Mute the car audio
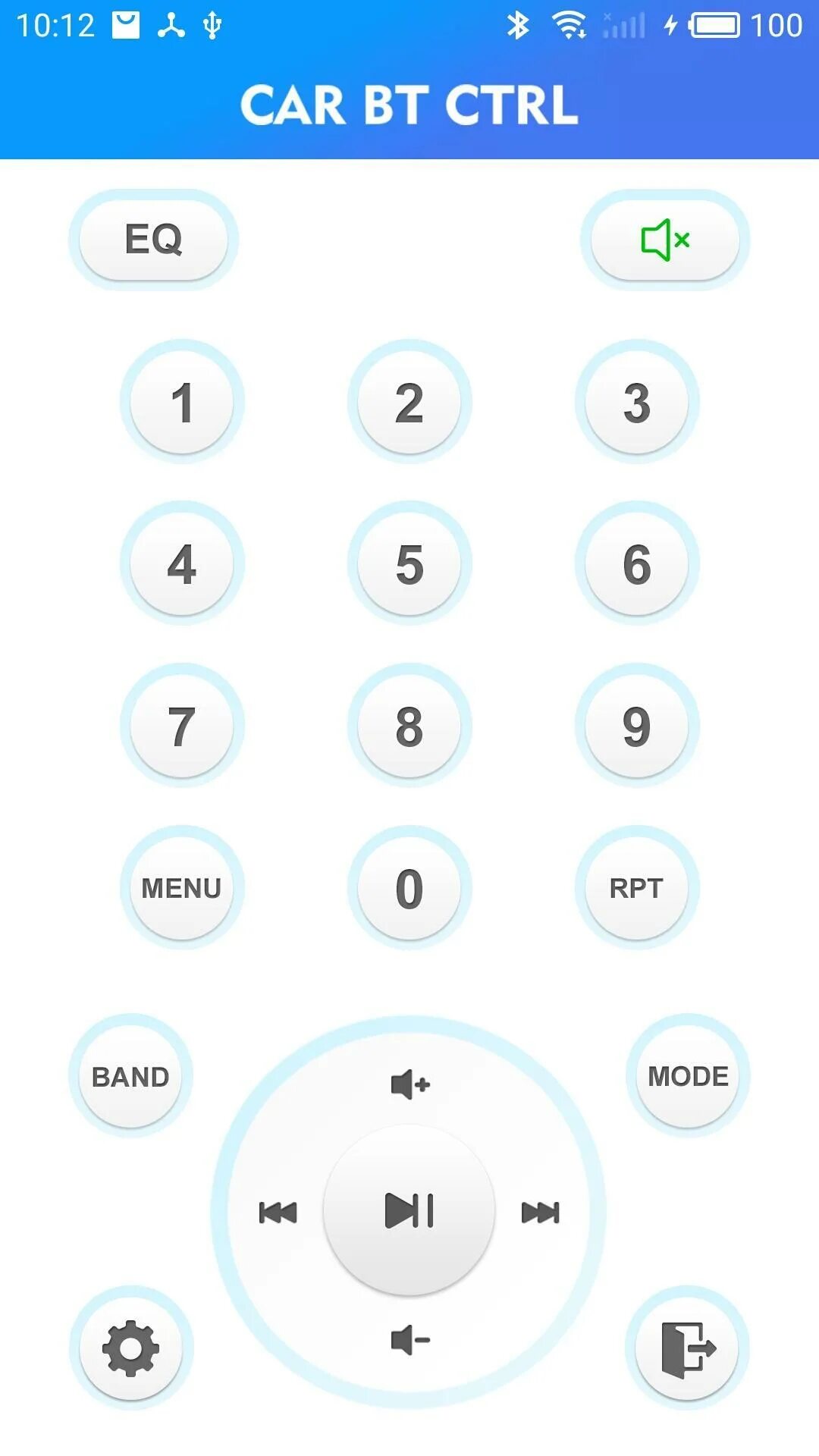The width and height of the screenshot is (819, 1456). tap(665, 240)
